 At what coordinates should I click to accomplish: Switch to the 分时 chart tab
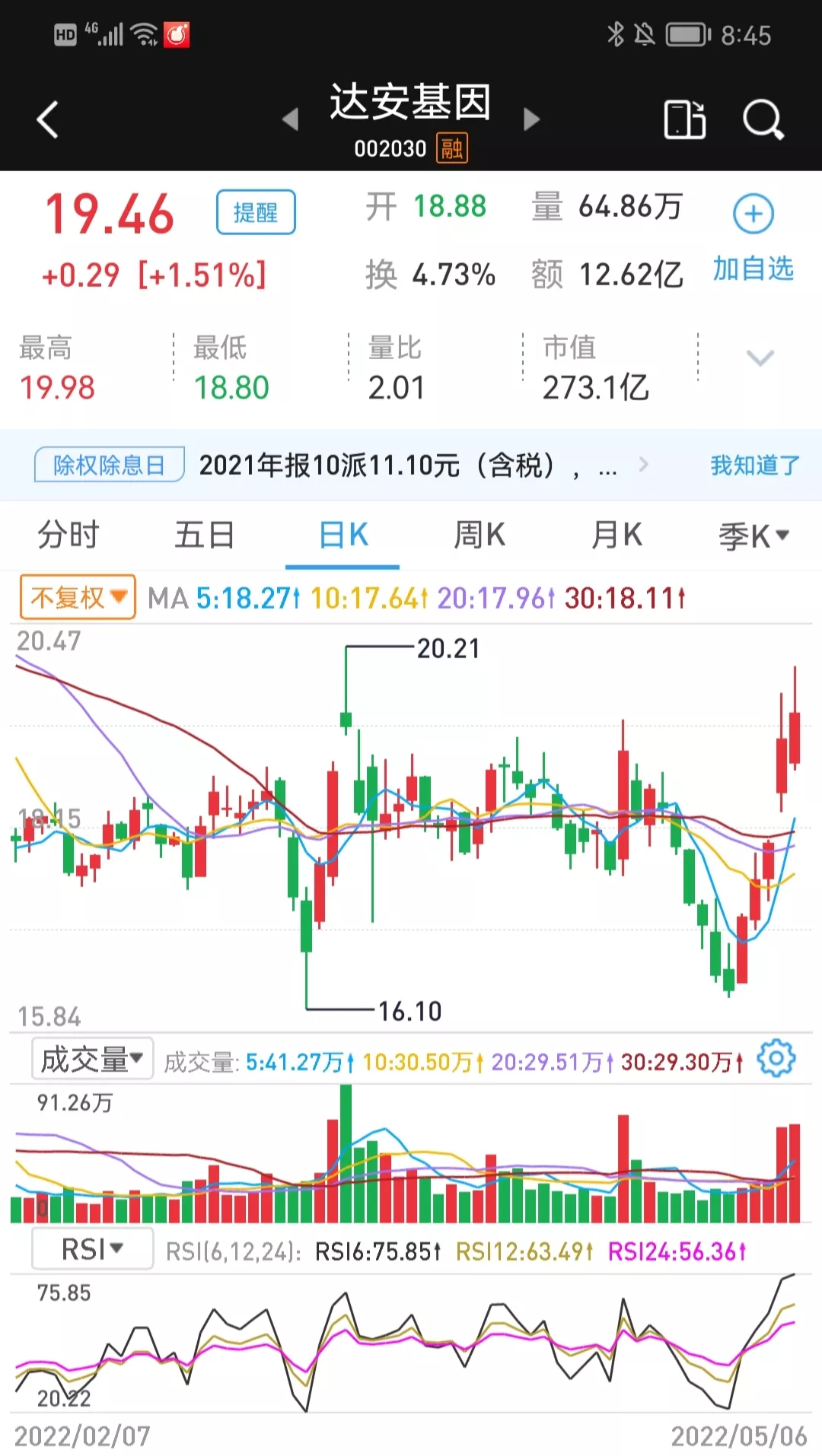coord(68,535)
